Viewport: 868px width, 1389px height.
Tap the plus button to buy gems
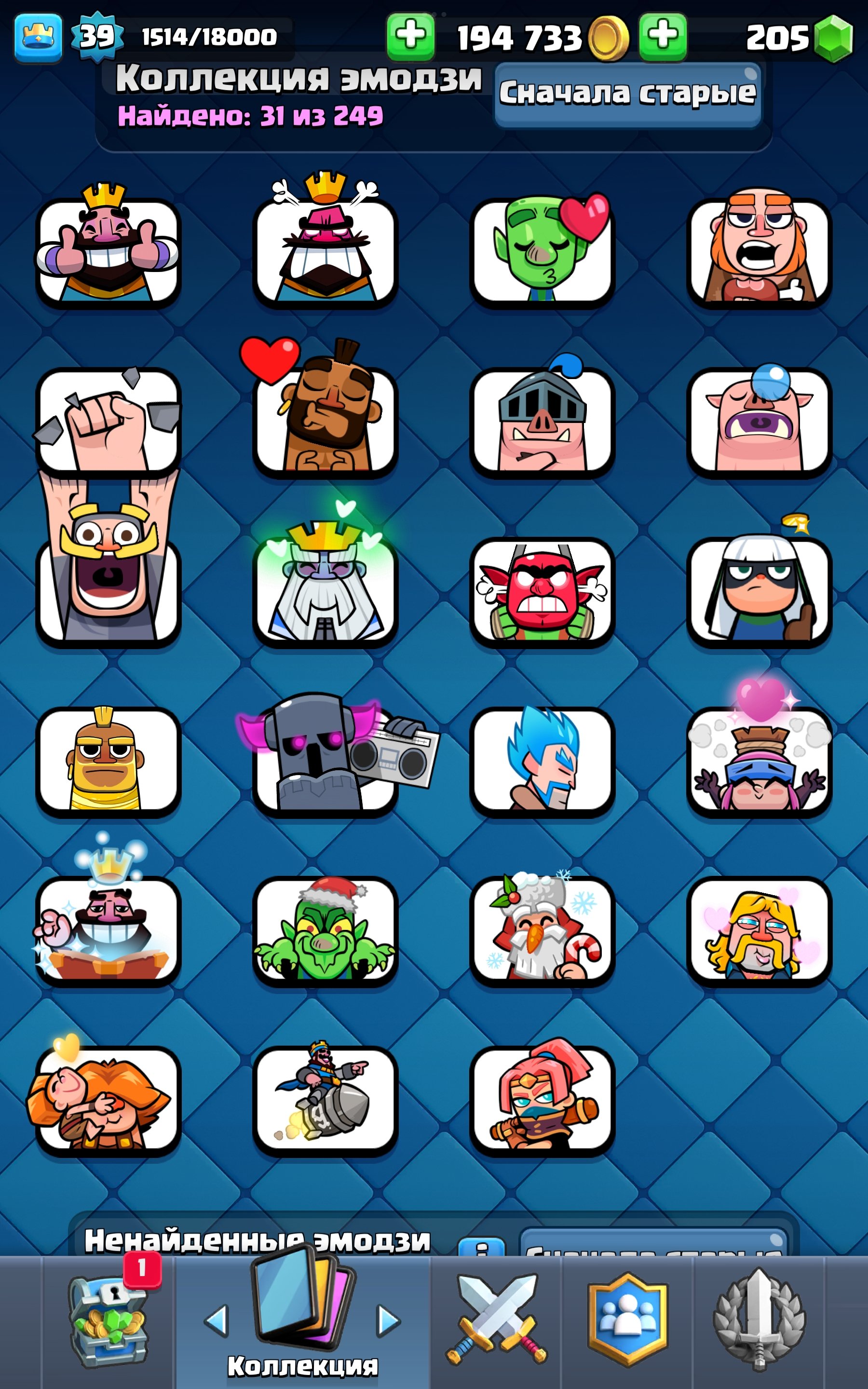663,36
